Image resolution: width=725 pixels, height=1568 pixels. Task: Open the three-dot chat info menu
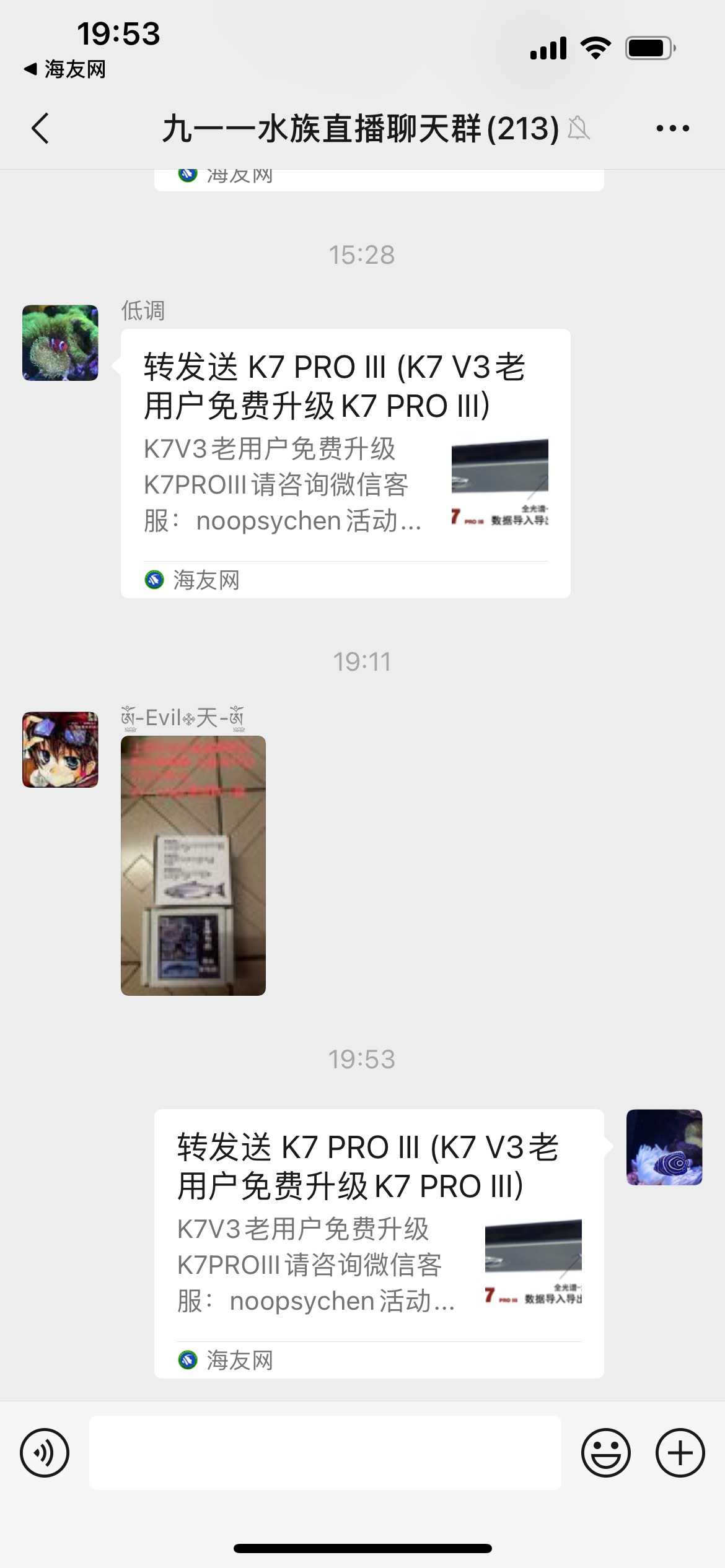[x=672, y=129]
